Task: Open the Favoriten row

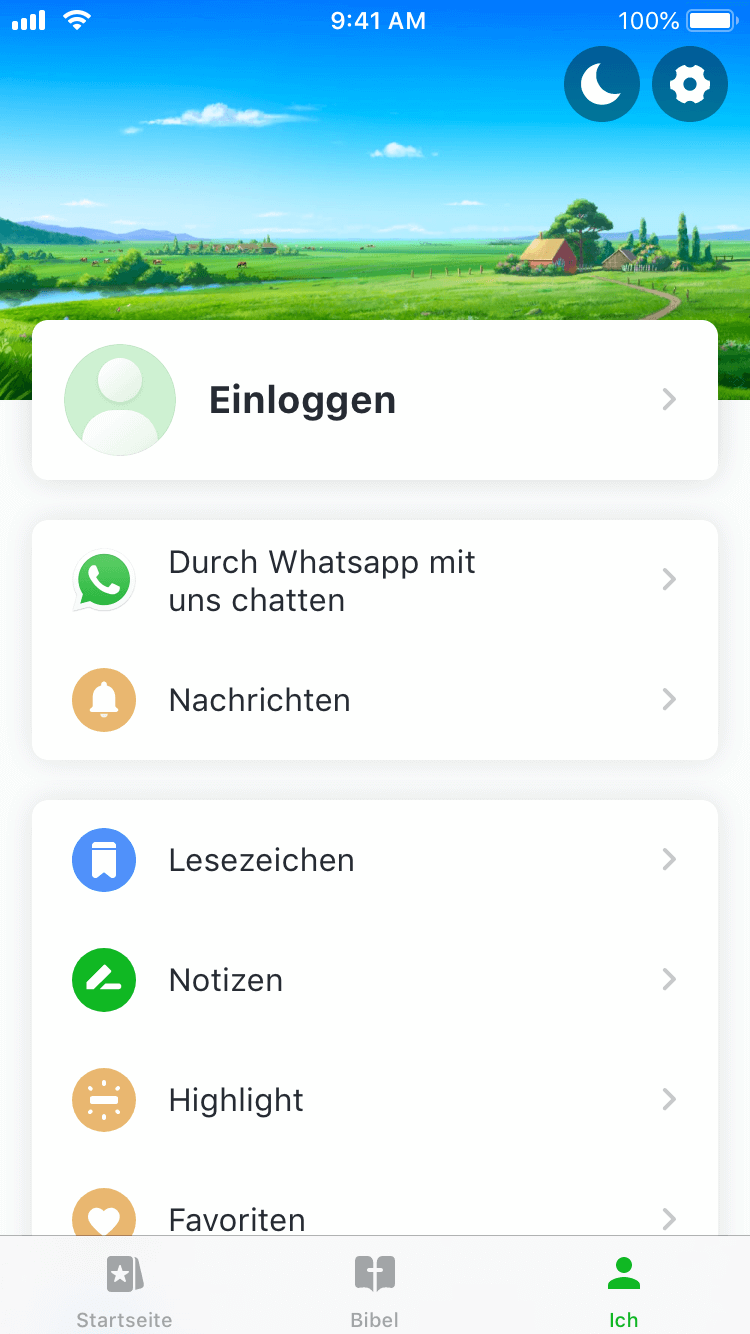Action: click(375, 1216)
